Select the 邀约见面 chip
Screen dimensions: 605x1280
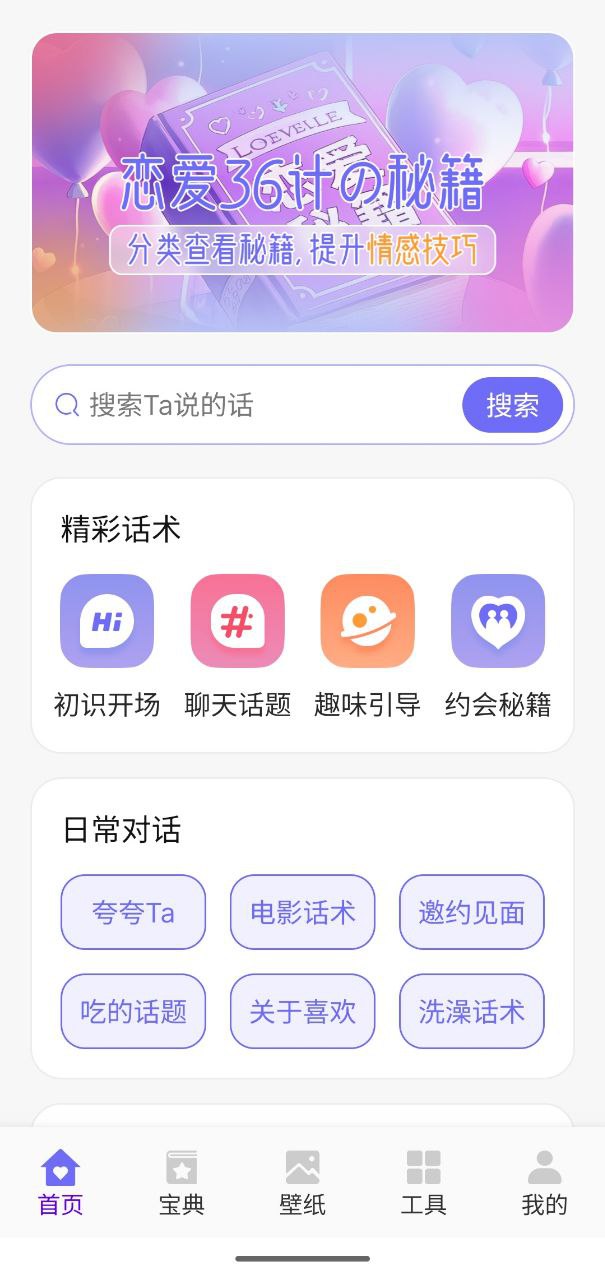tap(472, 912)
